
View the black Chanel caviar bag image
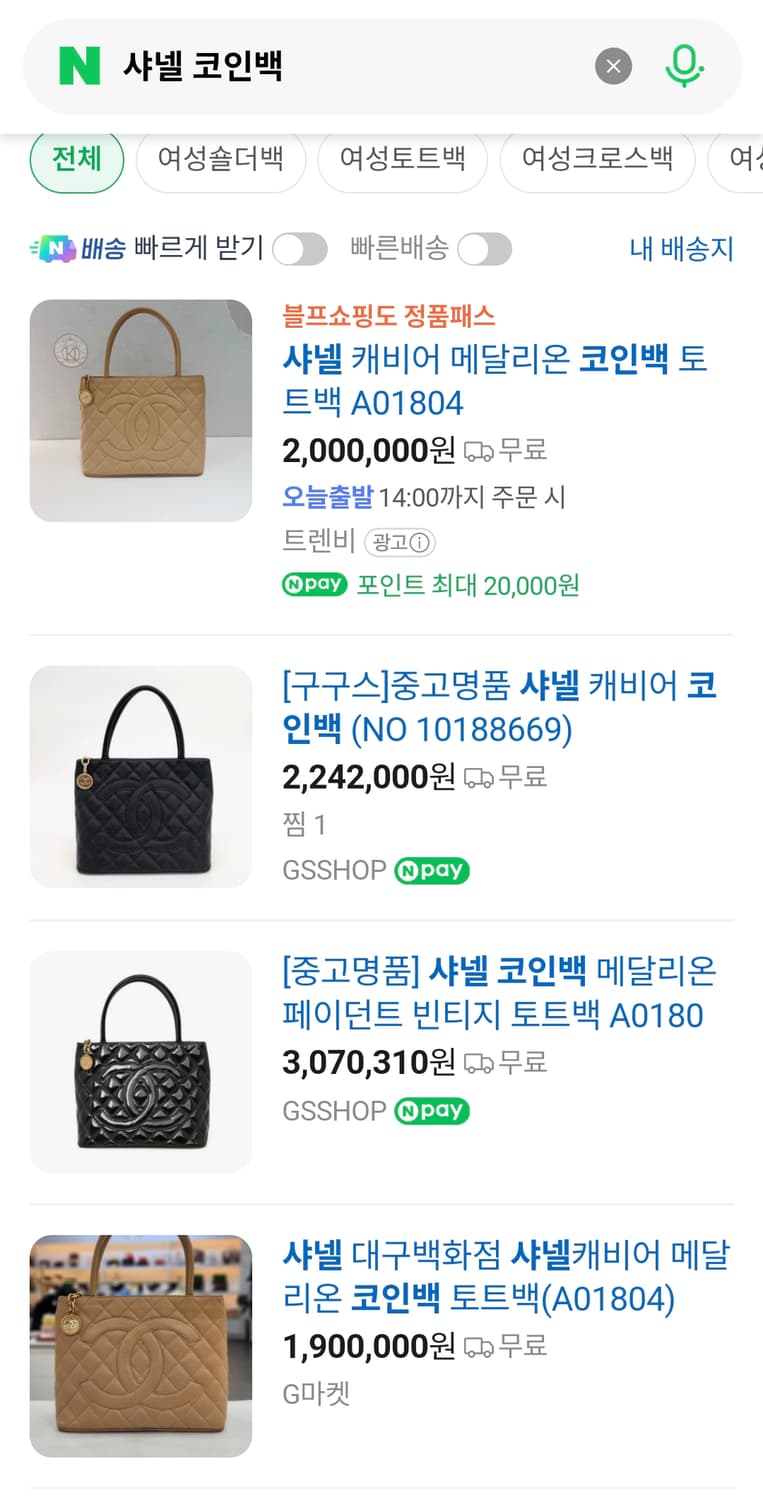tap(140, 777)
